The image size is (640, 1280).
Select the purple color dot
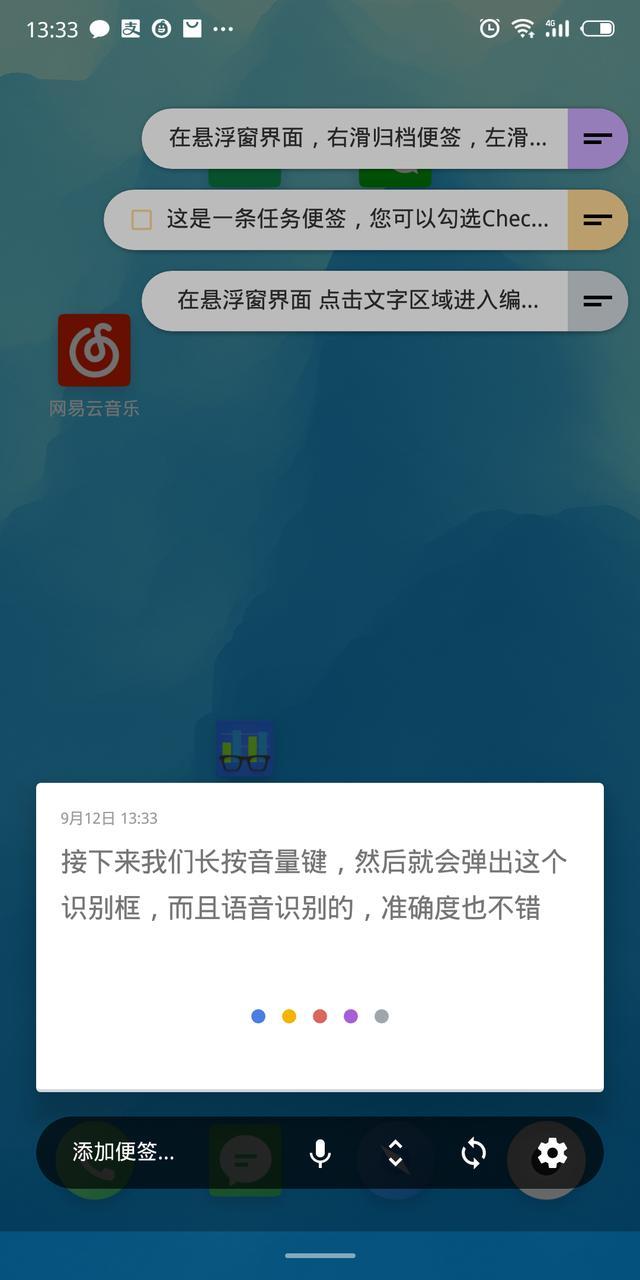point(350,1016)
